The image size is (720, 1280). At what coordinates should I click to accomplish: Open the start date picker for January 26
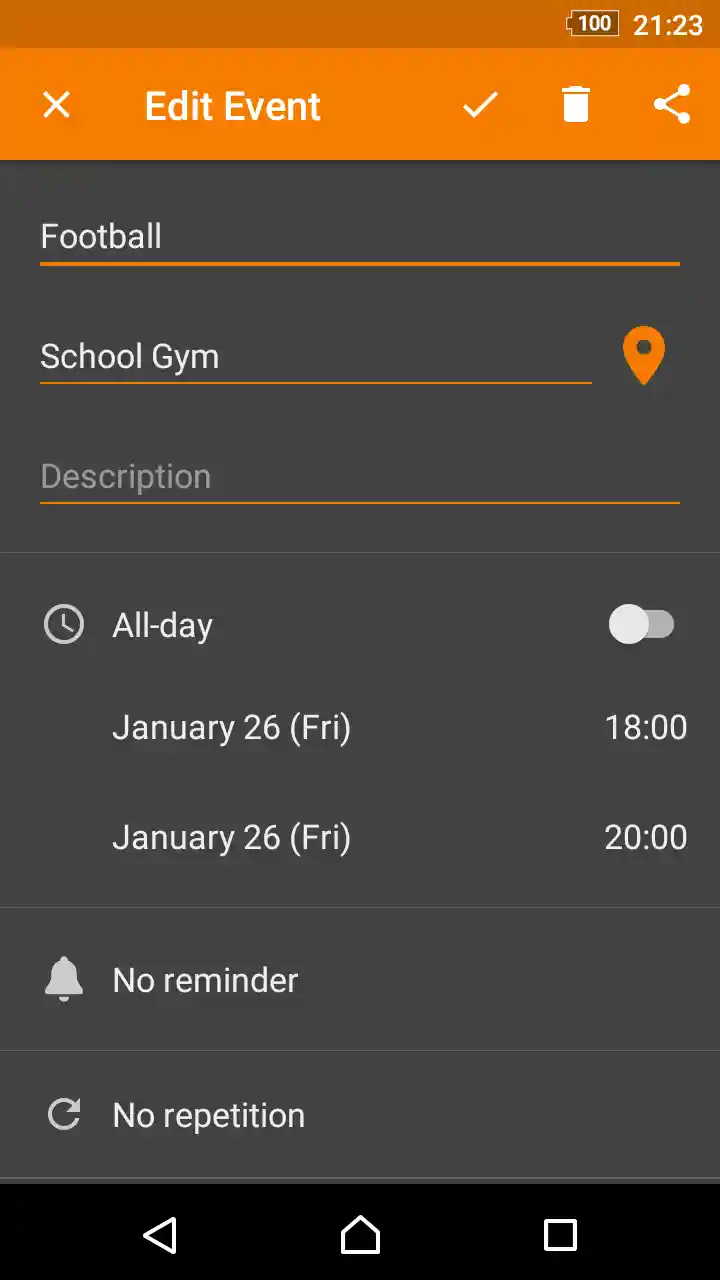coord(232,727)
